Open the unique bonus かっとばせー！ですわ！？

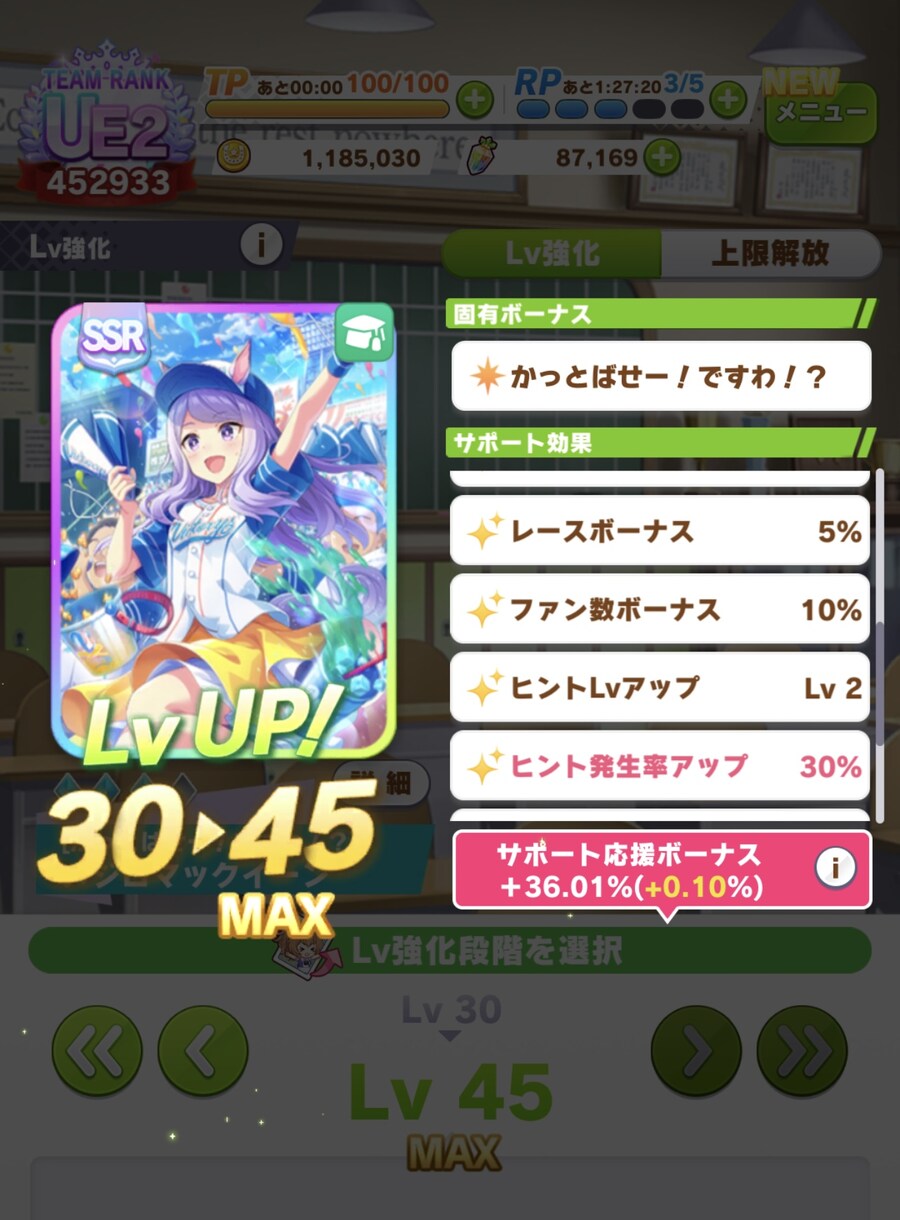pyautogui.click(x=660, y=377)
